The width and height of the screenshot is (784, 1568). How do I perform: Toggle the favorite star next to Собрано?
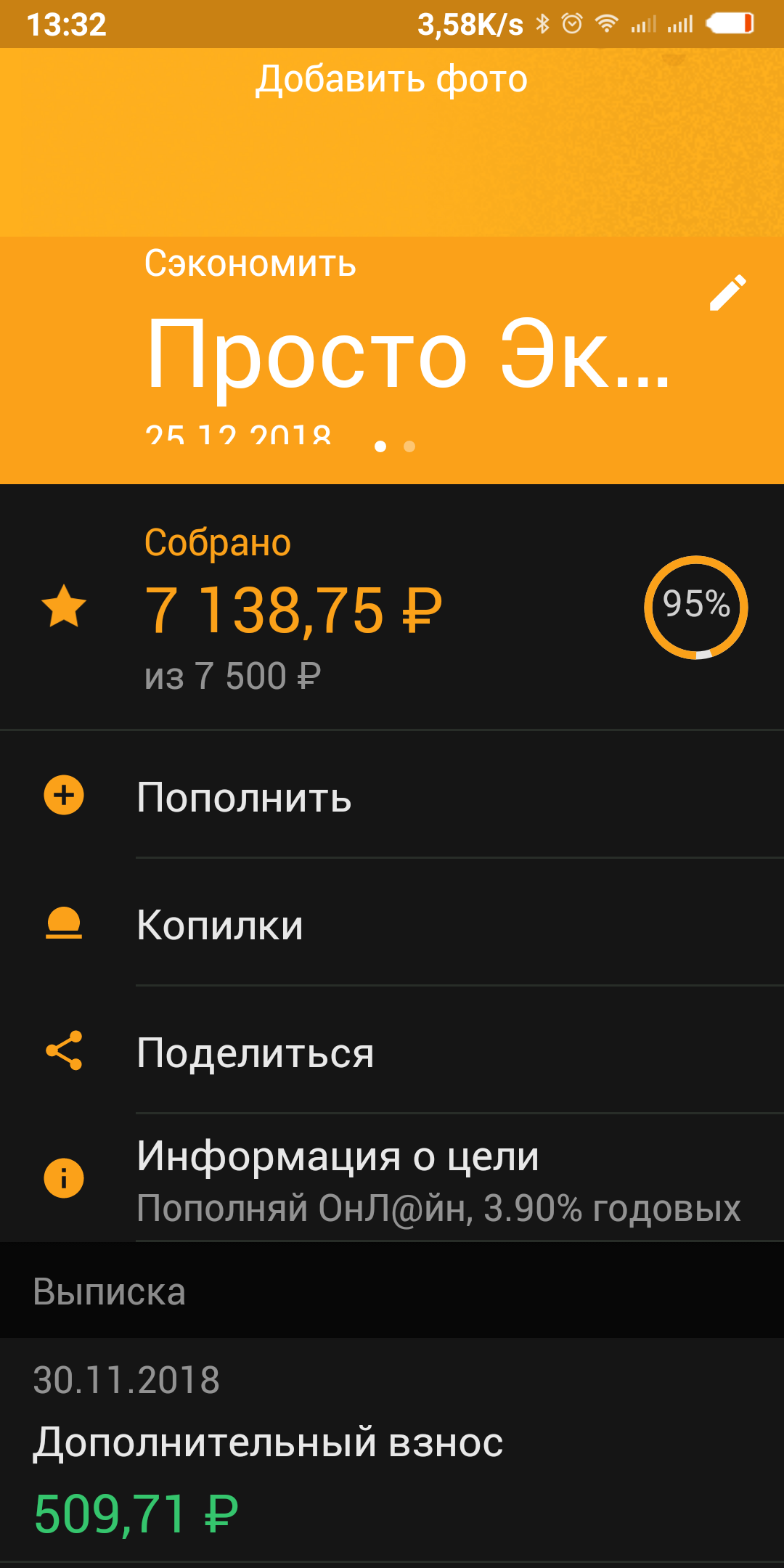pyautogui.click(x=64, y=606)
